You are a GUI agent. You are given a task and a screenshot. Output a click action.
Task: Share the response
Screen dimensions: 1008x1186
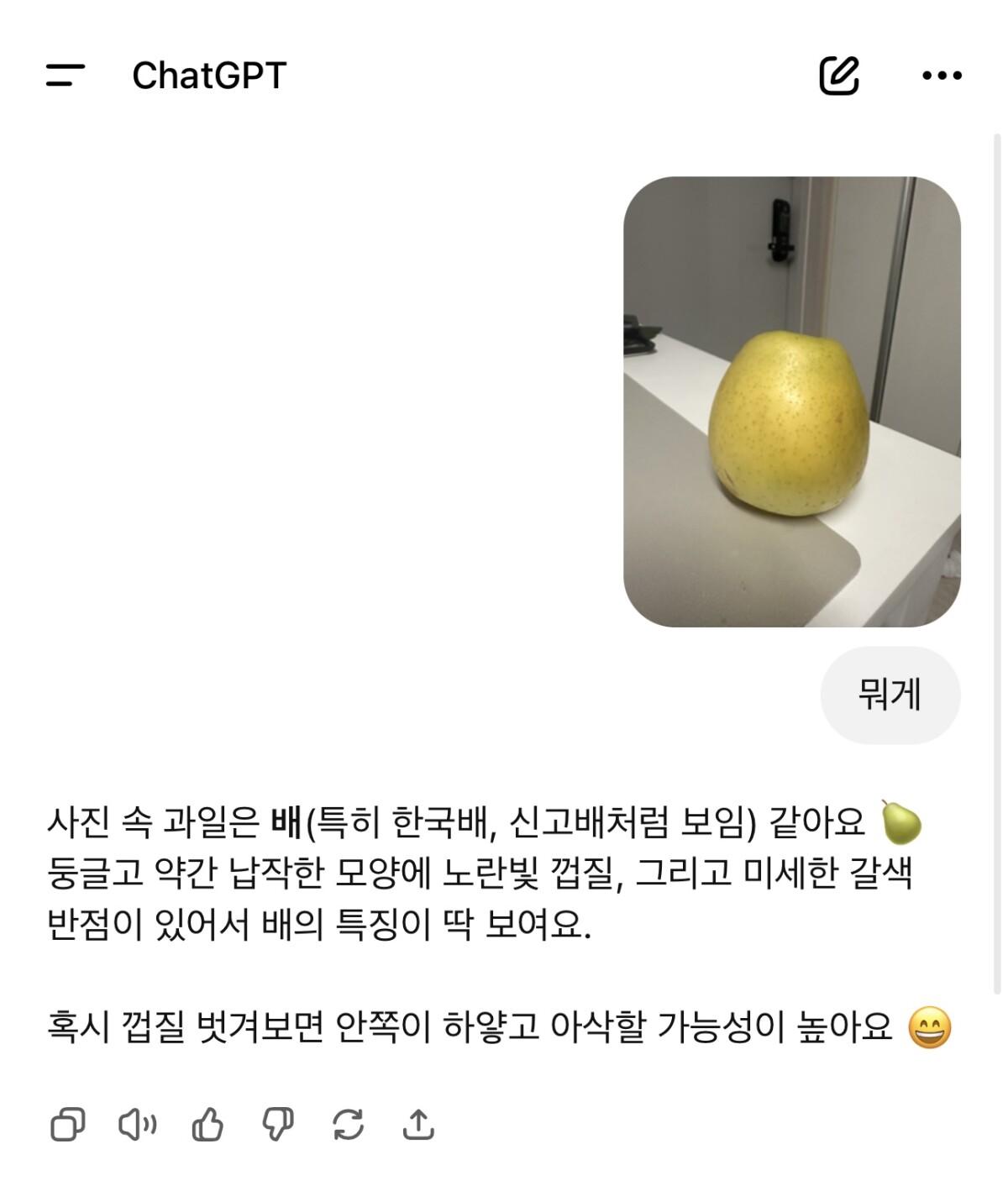[x=417, y=1124]
